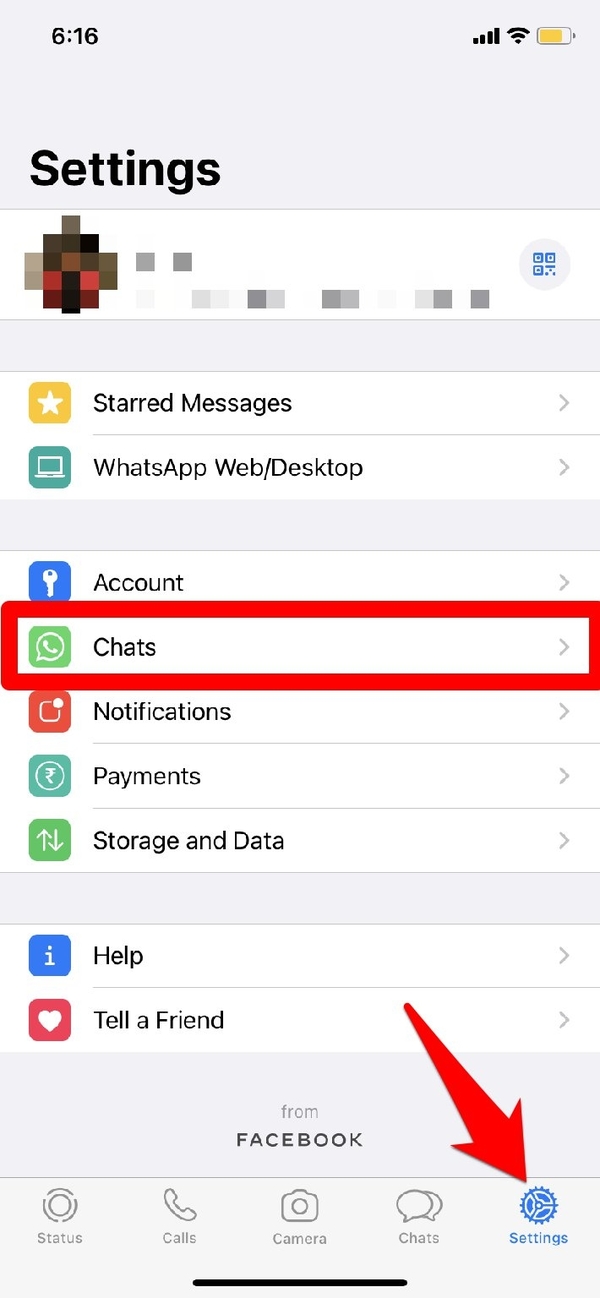Switch to the Calls tab
This screenshot has height=1298, width=600.
[x=180, y=1217]
